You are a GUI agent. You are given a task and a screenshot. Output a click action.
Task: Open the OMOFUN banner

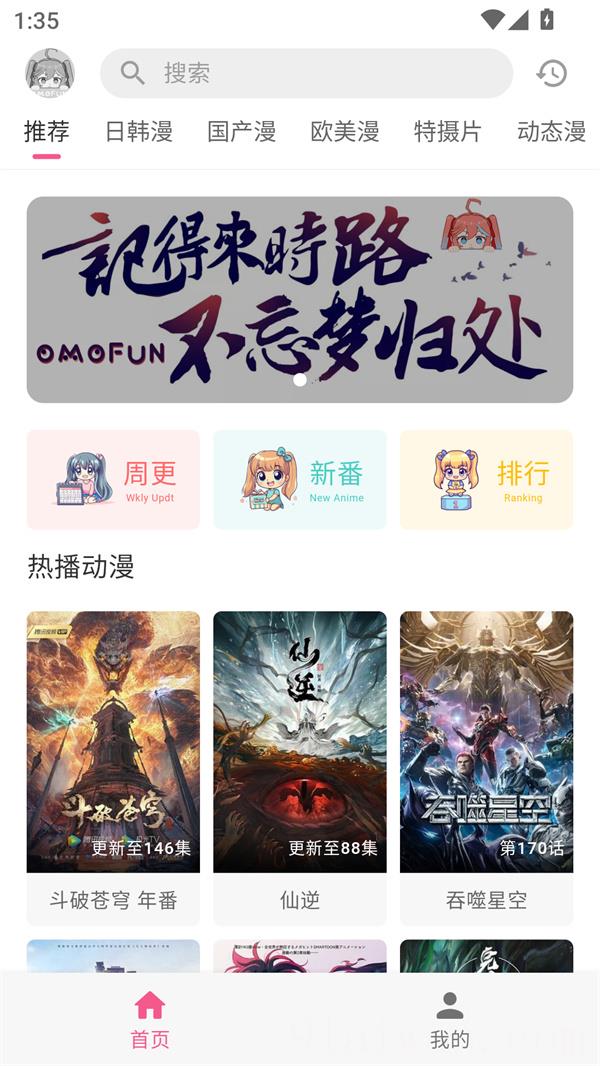click(300, 299)
